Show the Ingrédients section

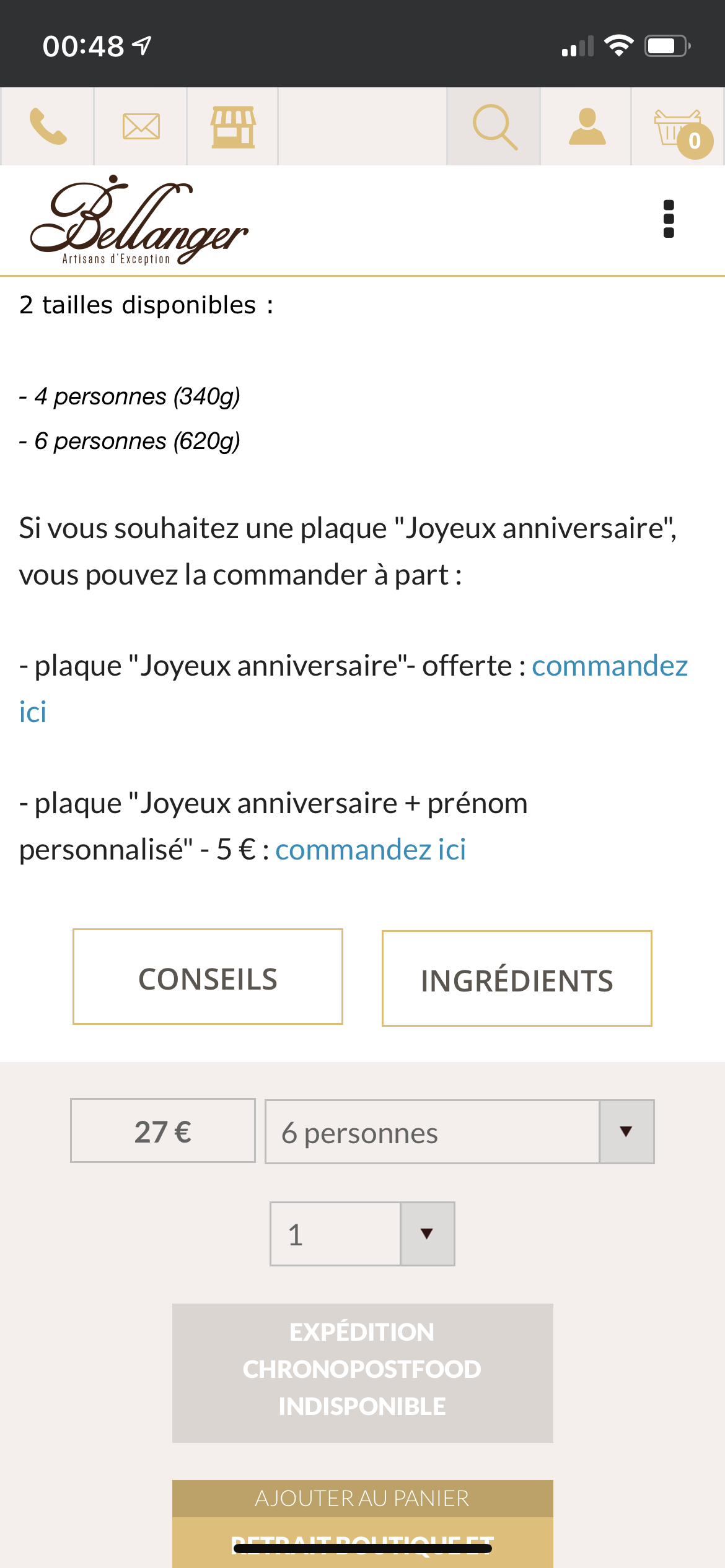[x=517, y=978]
